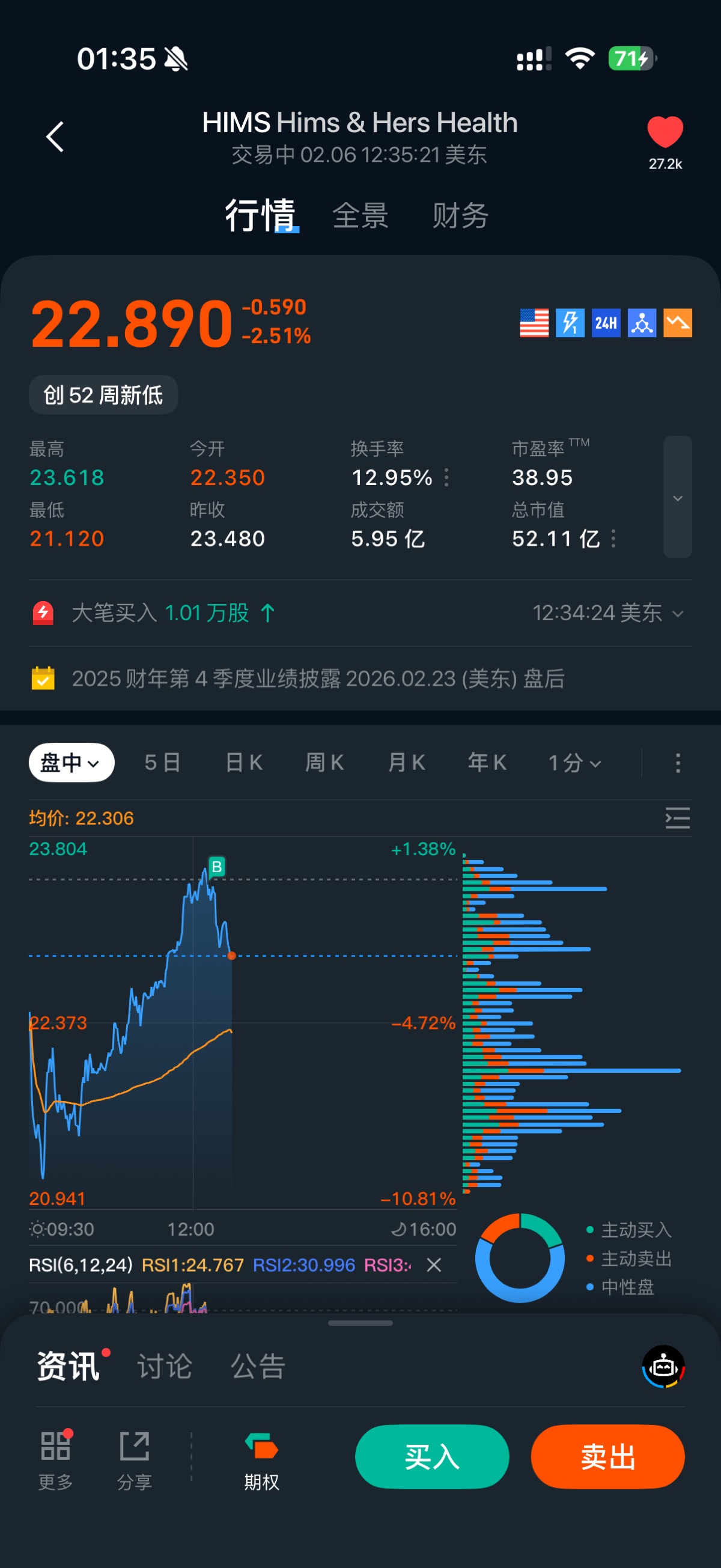The height and width of the screenshot is (1568, 721).
Task: Switch to the 全景 tab
Action: point(360,216)
